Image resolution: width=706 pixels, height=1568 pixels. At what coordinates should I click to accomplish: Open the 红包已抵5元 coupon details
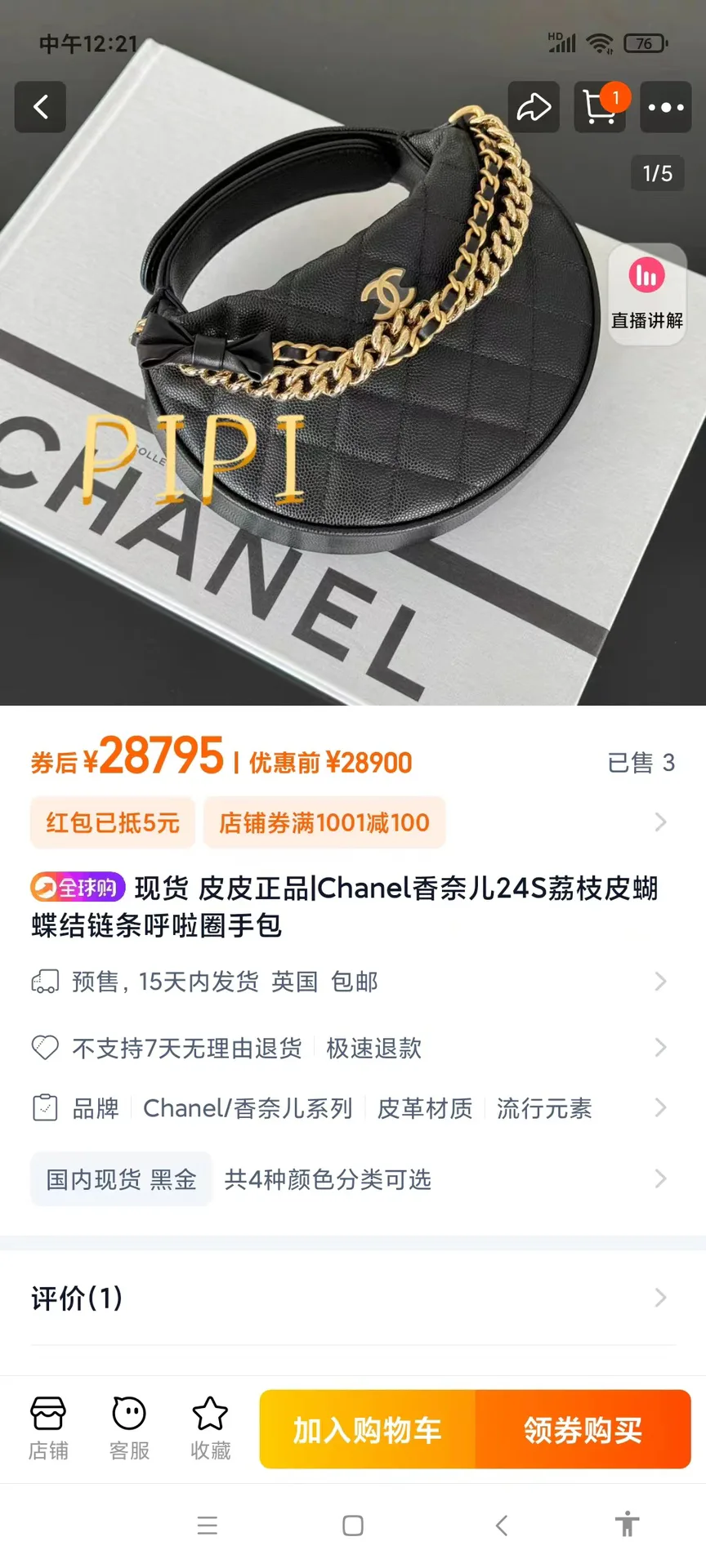(113, 822)
